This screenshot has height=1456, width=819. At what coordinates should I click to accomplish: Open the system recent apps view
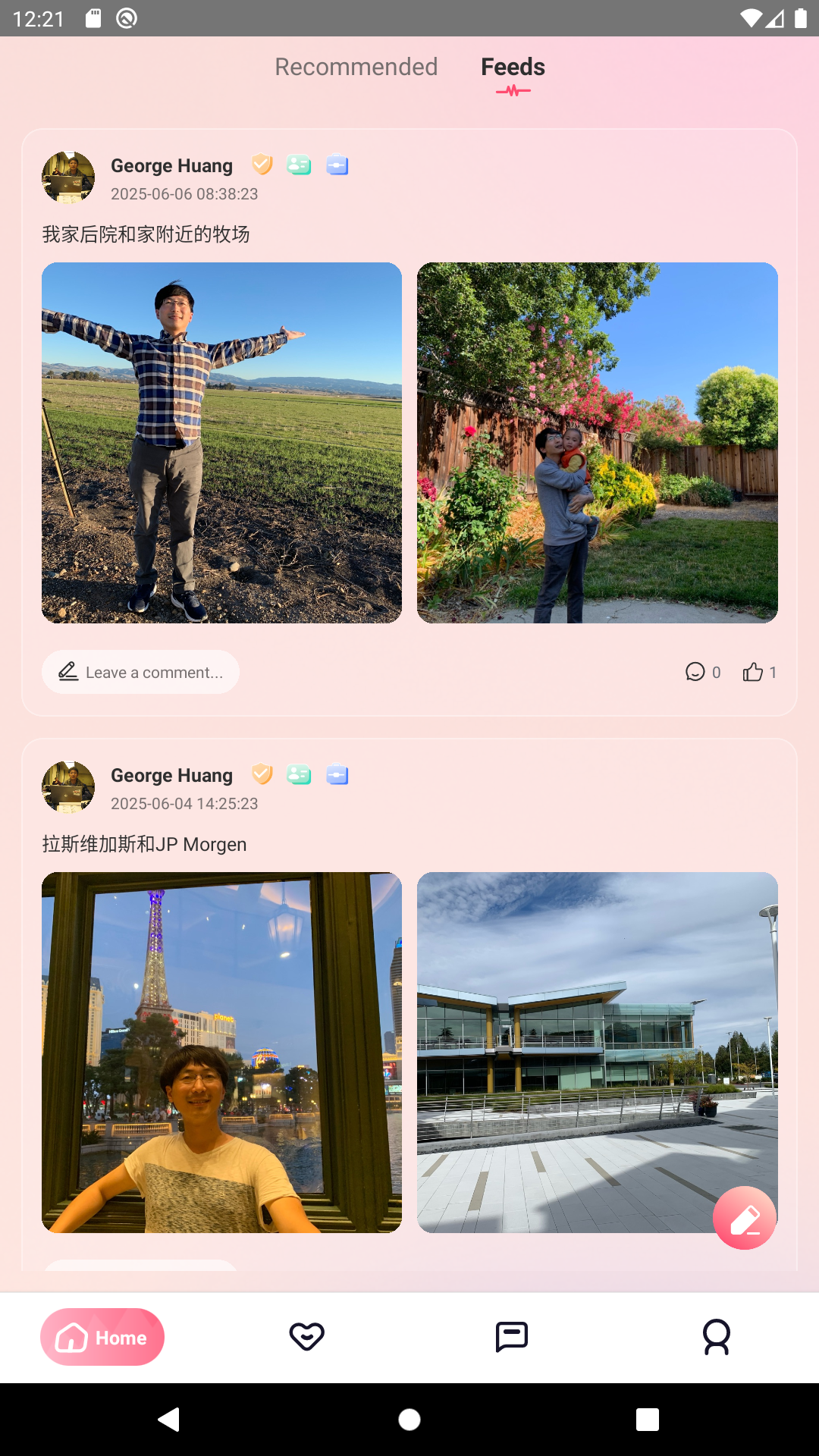(648, 1419)
